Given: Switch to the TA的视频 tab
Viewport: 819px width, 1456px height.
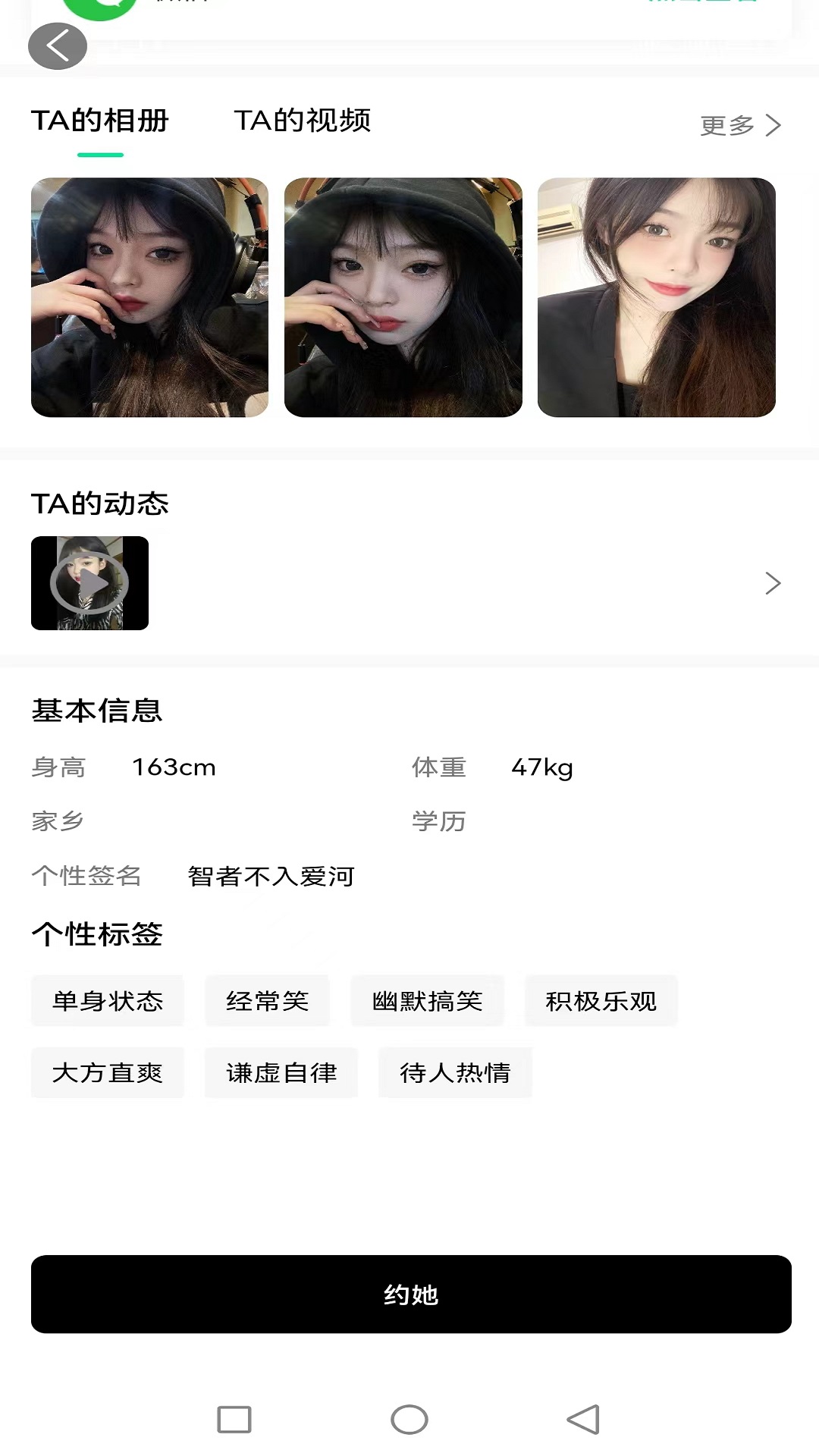Looking at the screenshot, I should point(302,121).
